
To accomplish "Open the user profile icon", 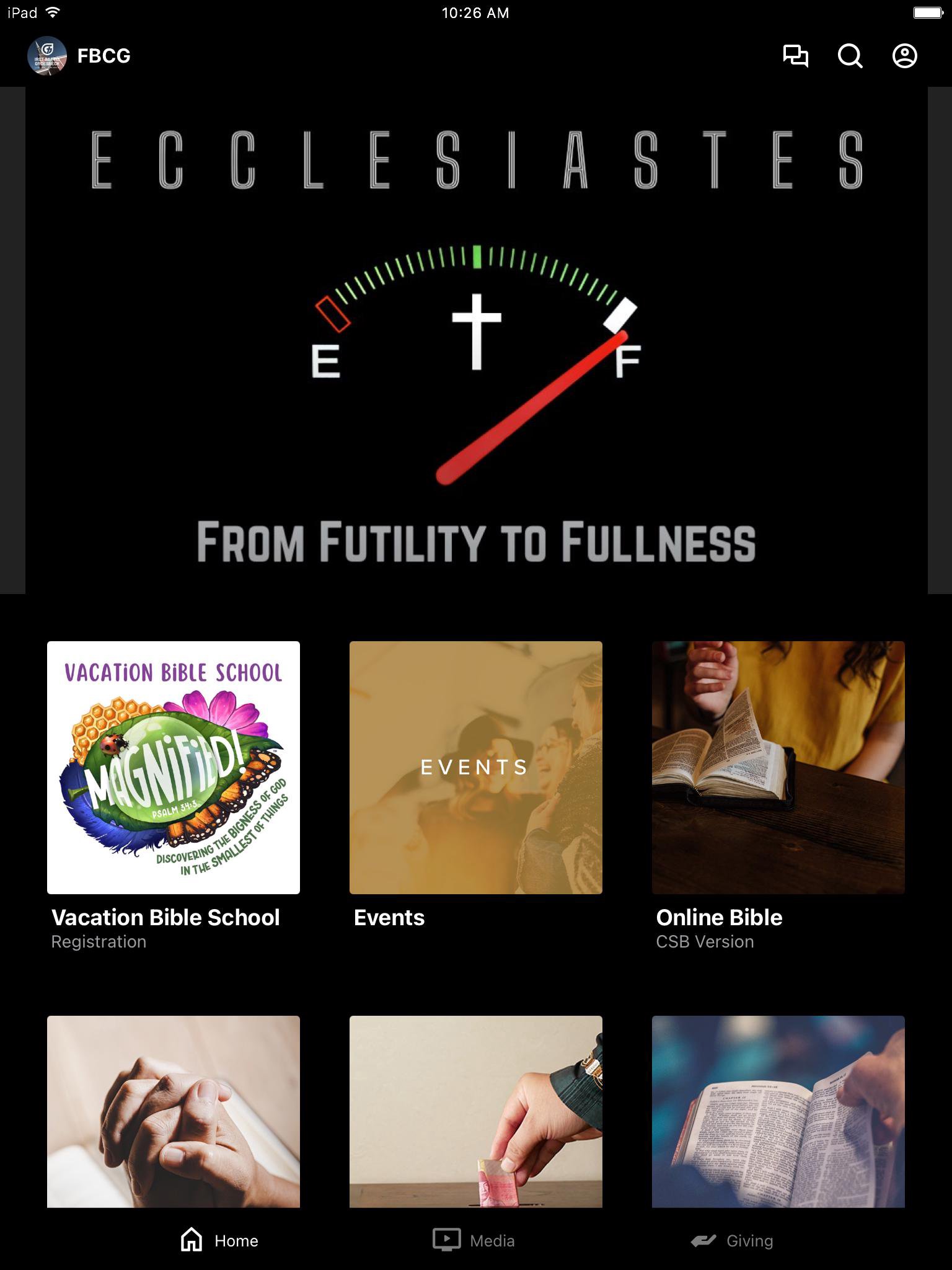I will click(x=904, y=56).
